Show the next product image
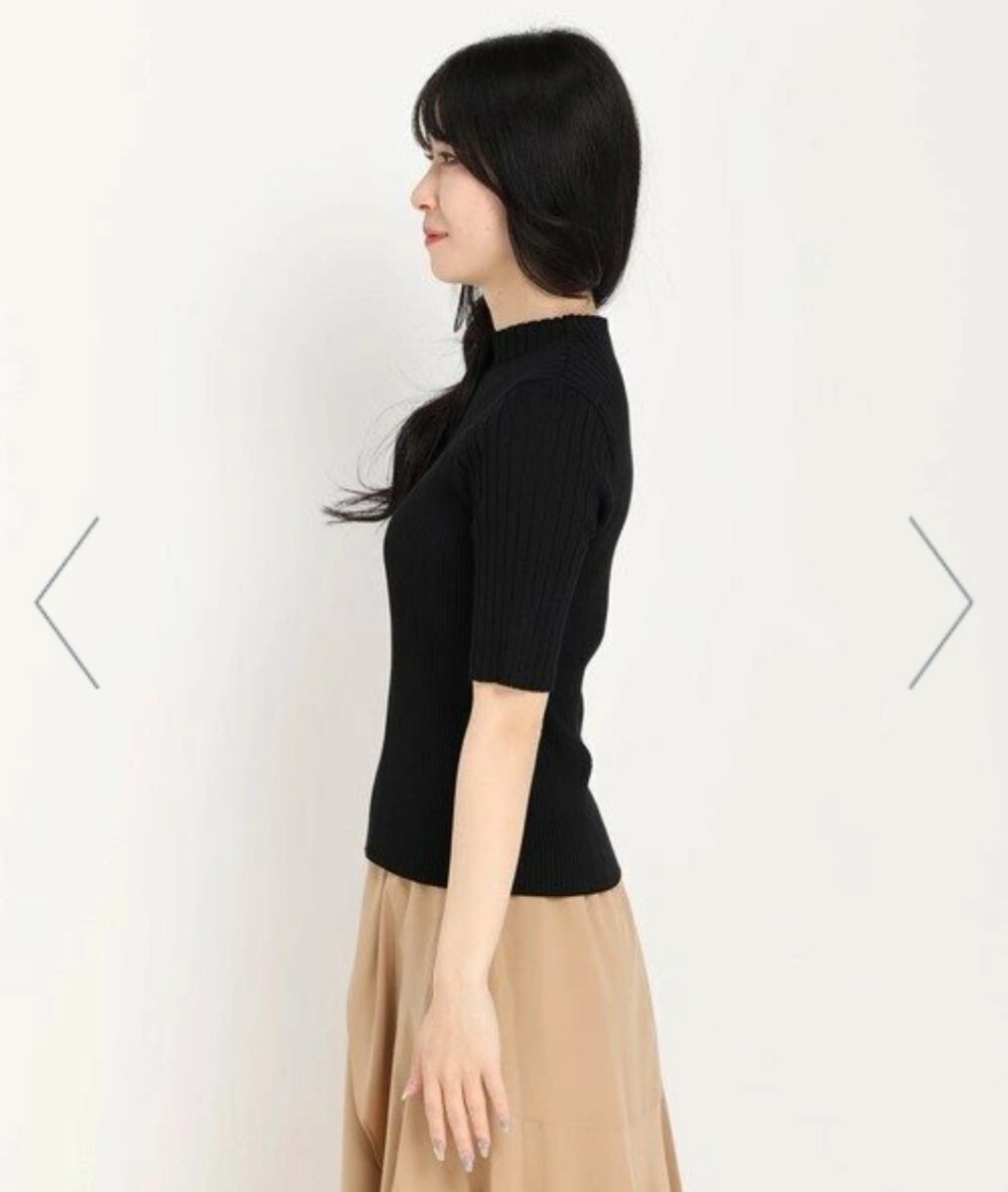 click(939, 603)
